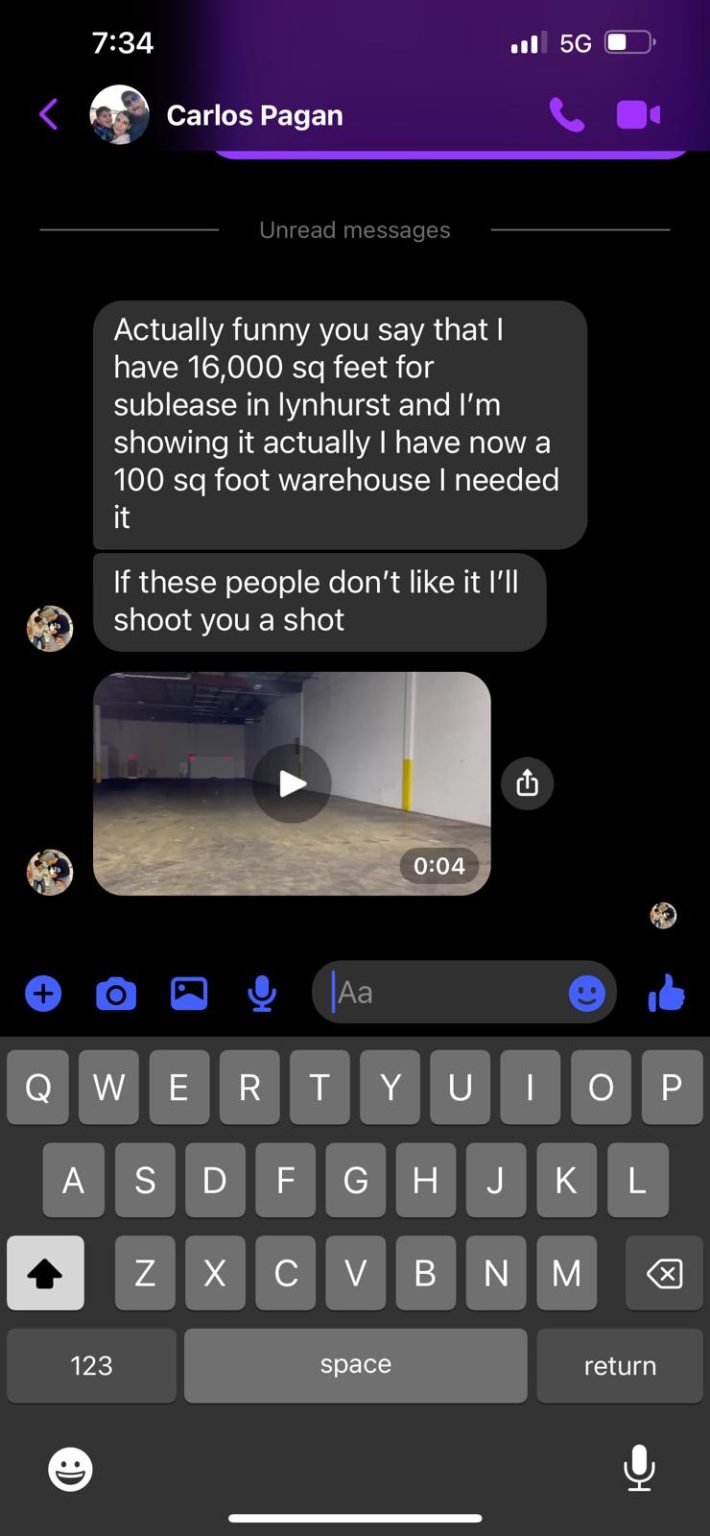
Task: Go back to the chats list
Action: pos(48,115)
